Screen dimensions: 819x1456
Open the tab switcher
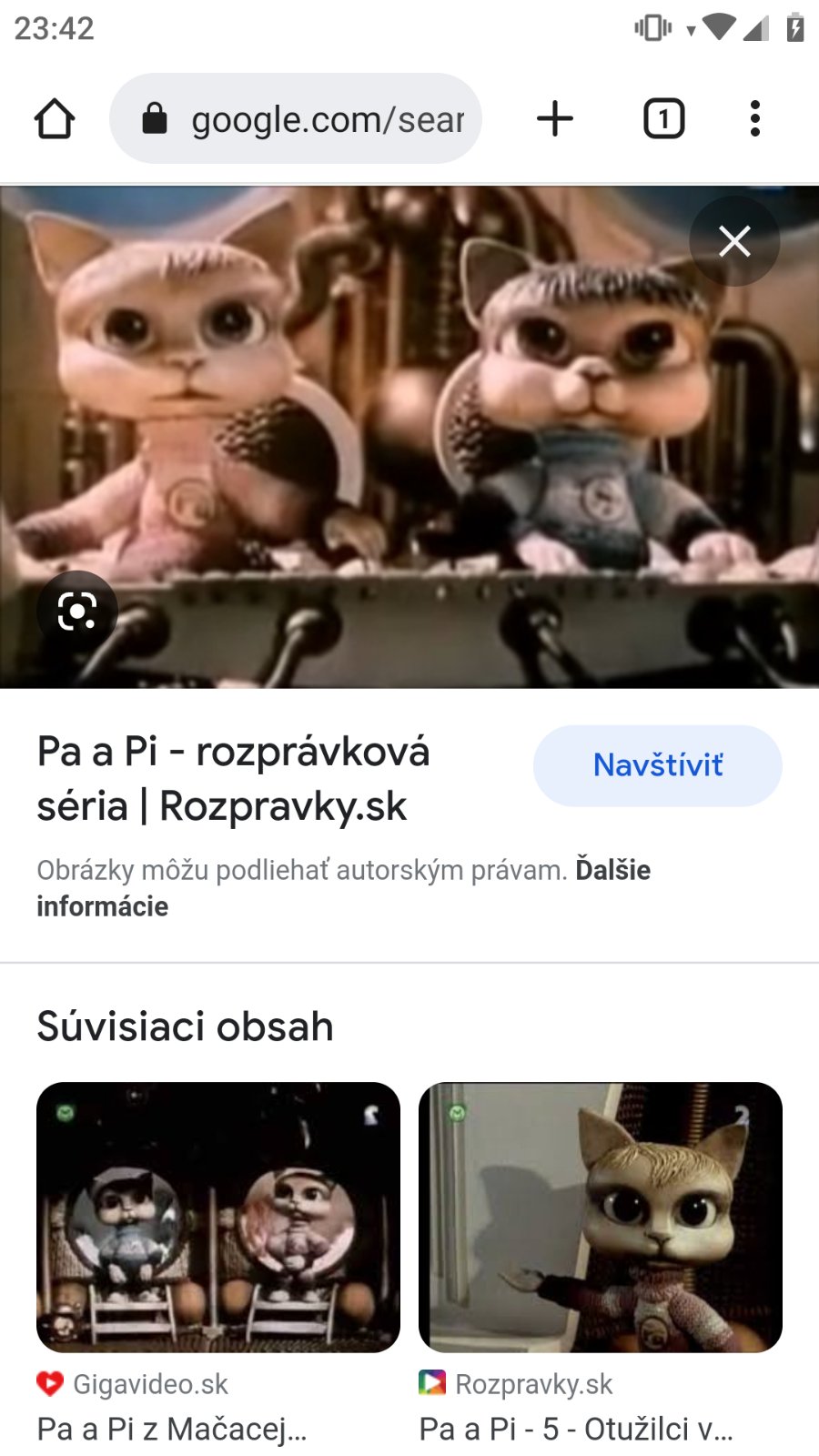click(x=663, y=119)
